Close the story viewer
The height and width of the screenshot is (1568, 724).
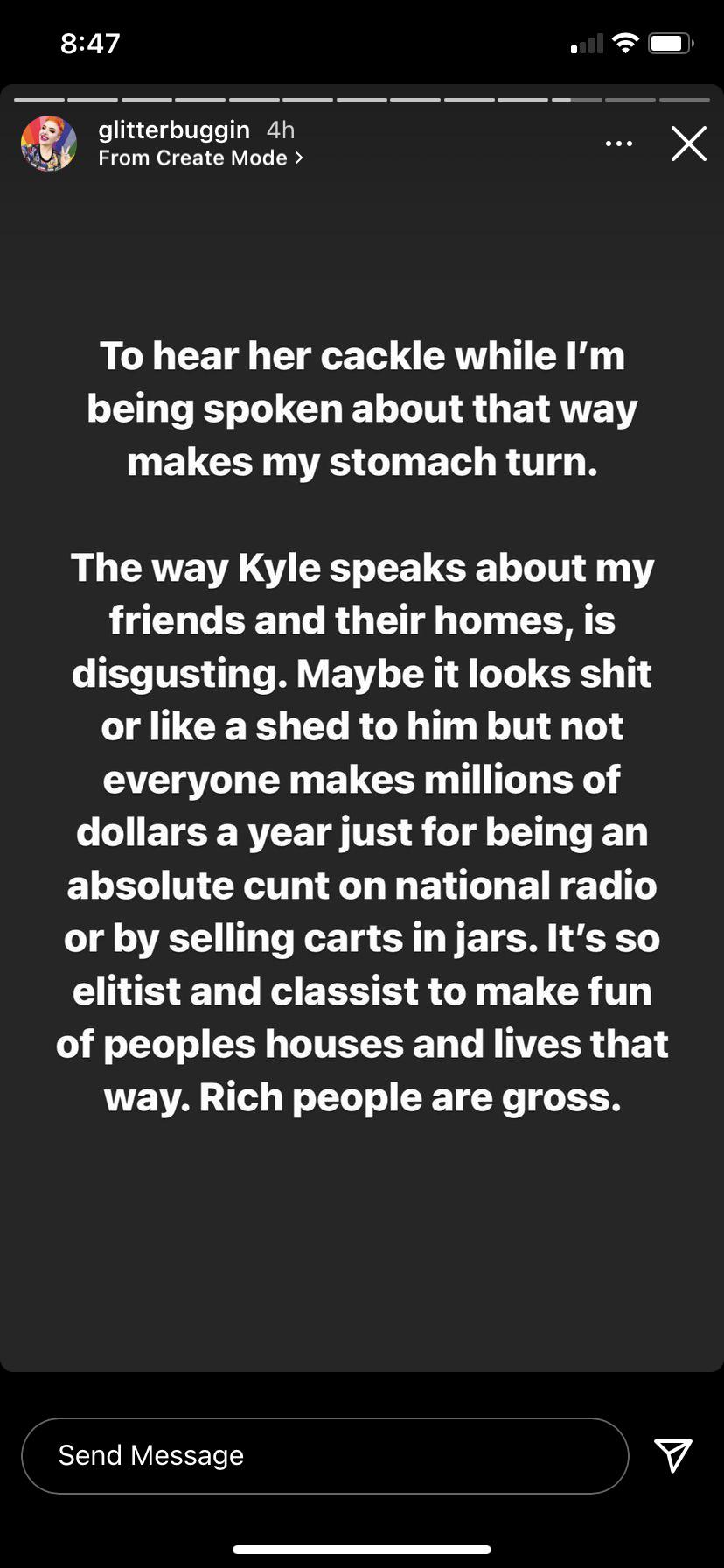click(x=689, y=143)
